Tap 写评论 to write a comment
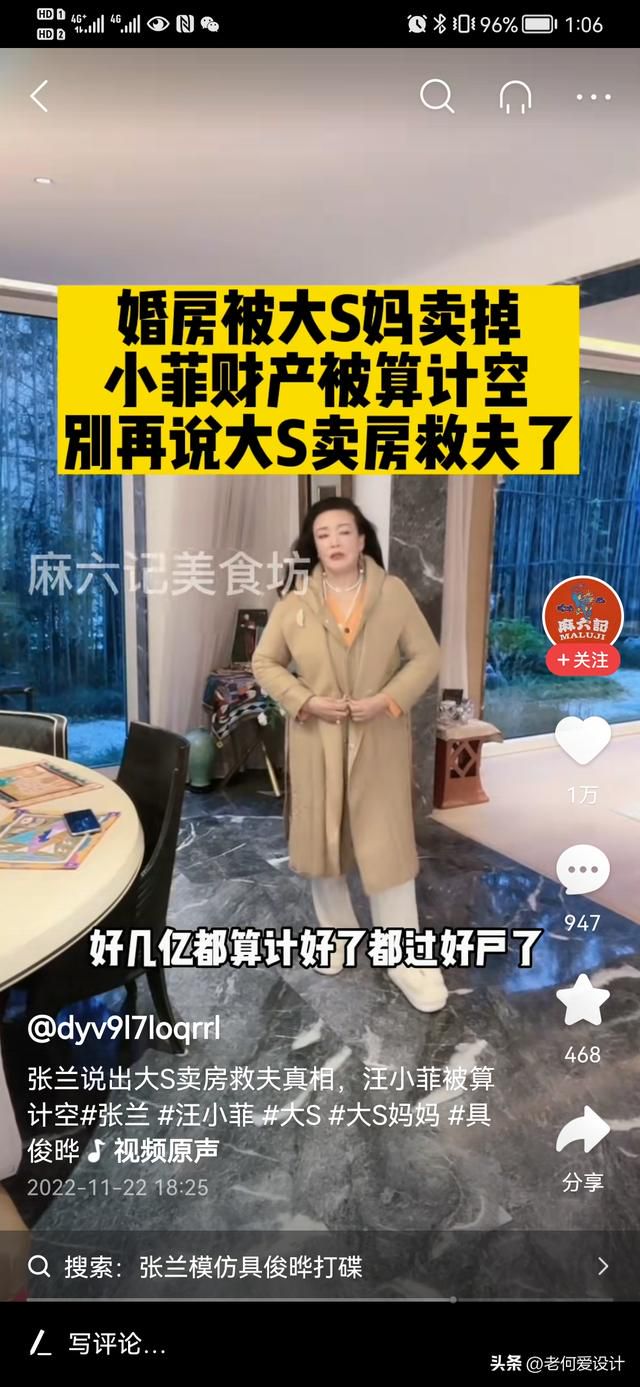Viewport: 640px width, 1387px height. pyautogui.click(x=117, y=1344)
